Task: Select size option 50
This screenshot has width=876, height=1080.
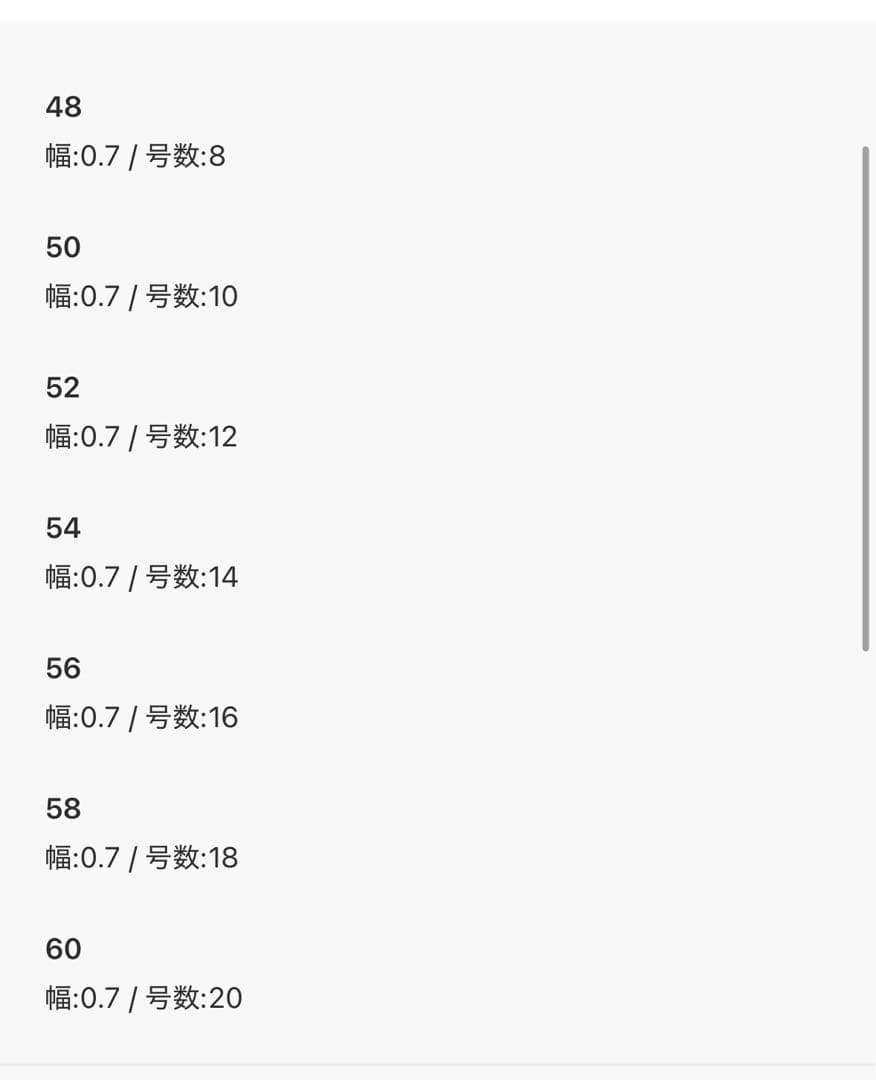Action: point(64,247)
